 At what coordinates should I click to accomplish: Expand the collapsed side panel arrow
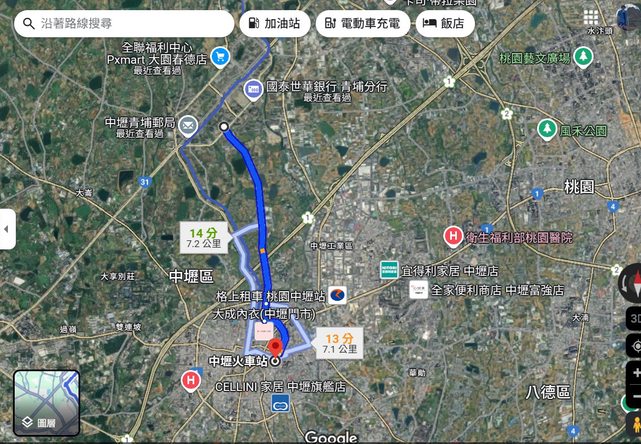[x=7, y=229]
